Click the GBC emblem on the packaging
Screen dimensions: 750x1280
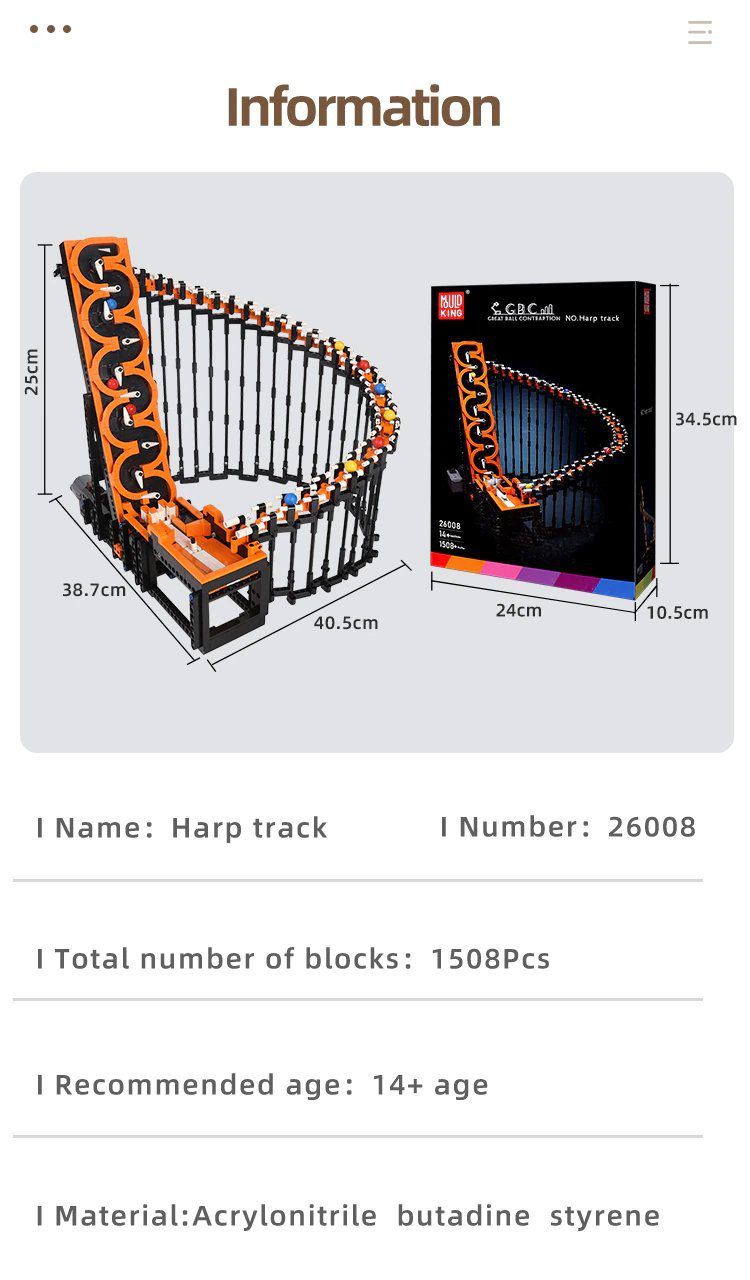(522, 308)
